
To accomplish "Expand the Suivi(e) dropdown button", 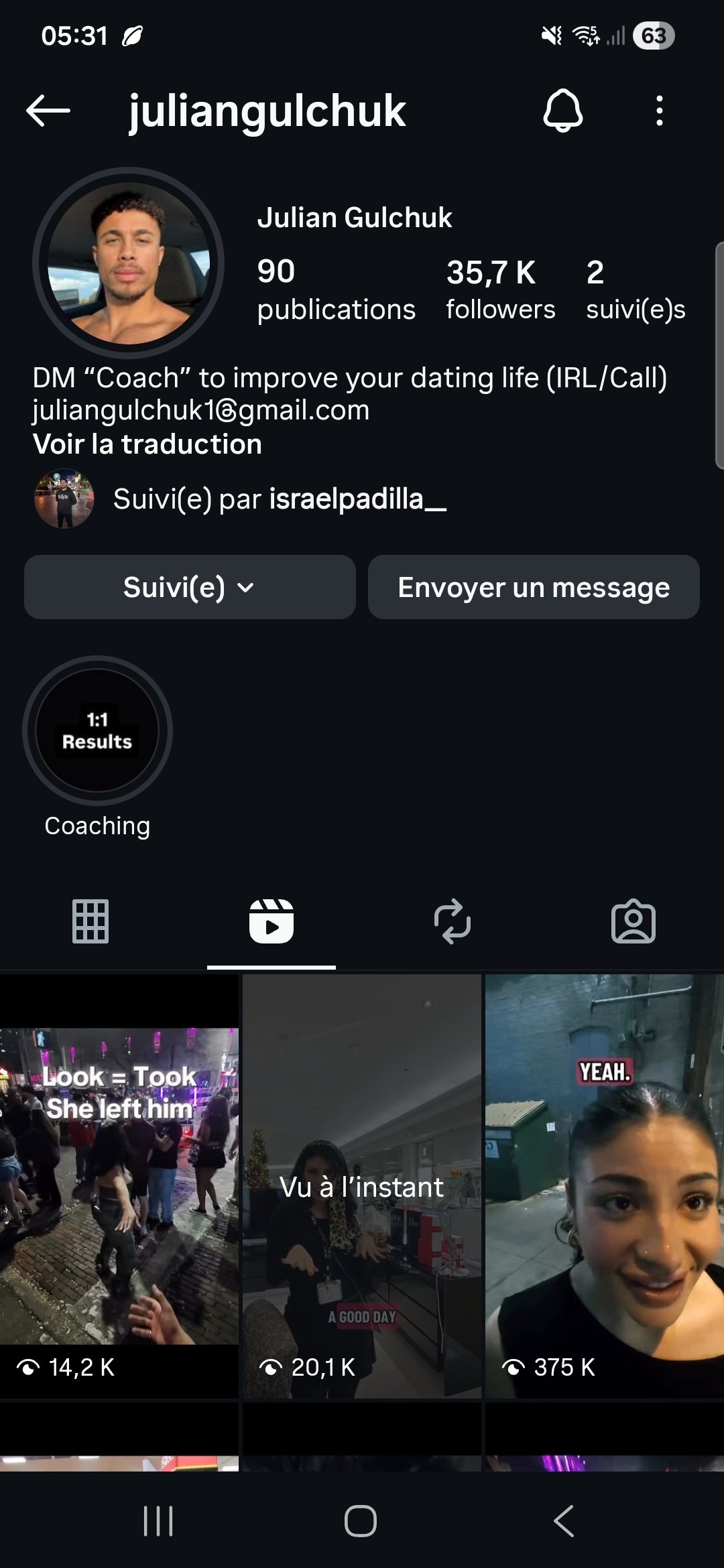I will pyautogui.click(x=190, y=587).
